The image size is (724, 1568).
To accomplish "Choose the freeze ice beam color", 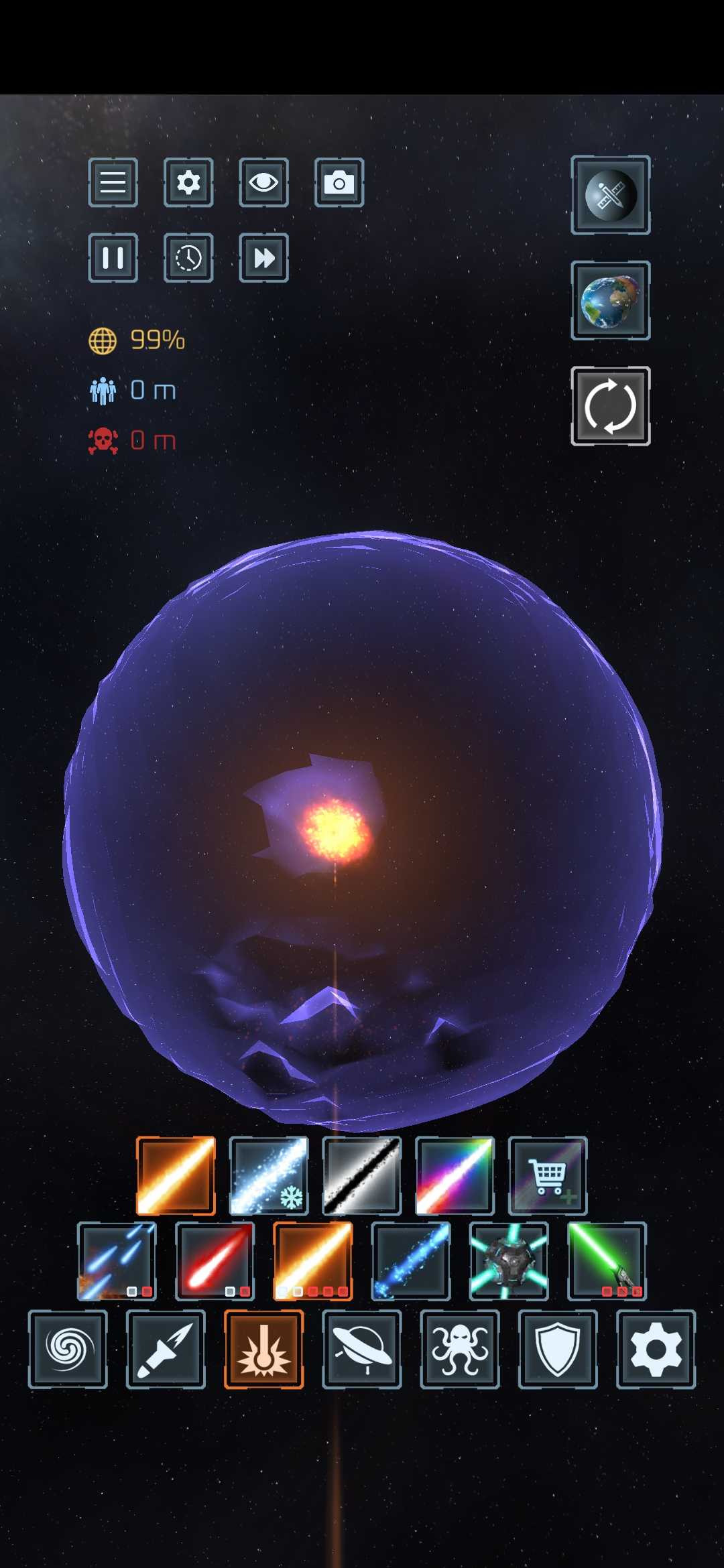I will tap(269, 1175).
